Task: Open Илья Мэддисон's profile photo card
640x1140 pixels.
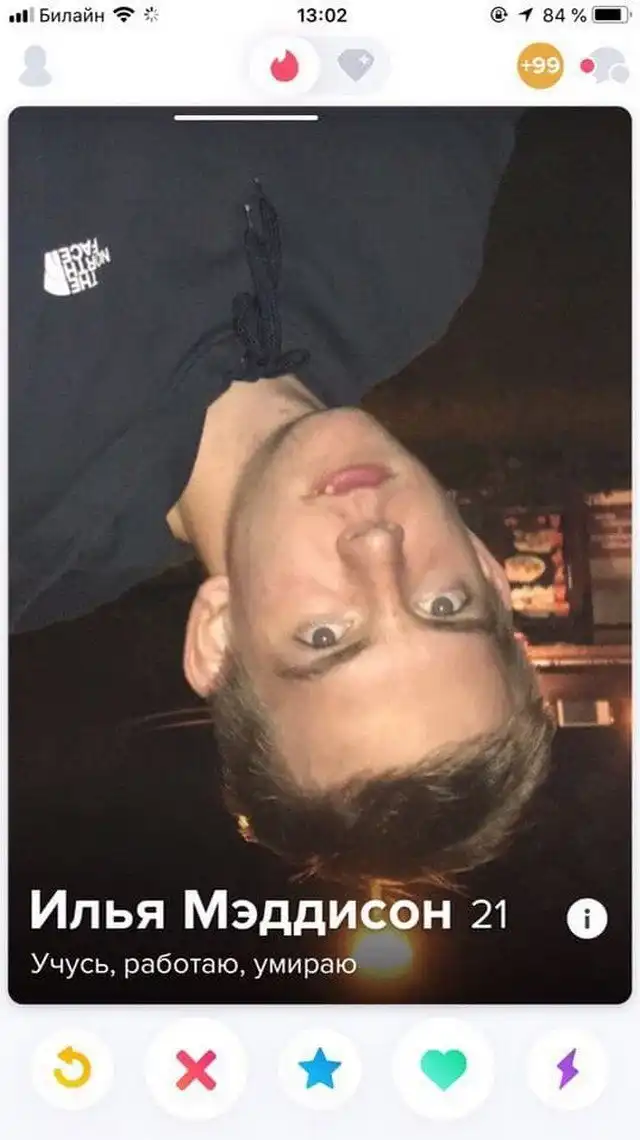Action: coord(320,500)
